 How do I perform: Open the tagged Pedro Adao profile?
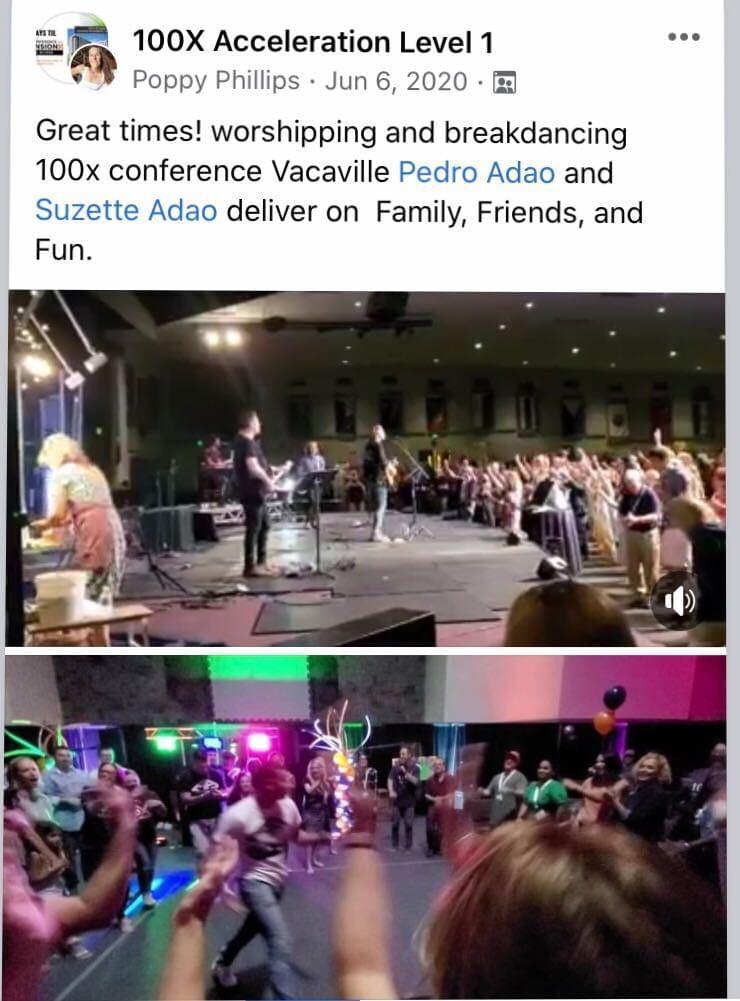[x=476, y=173]
